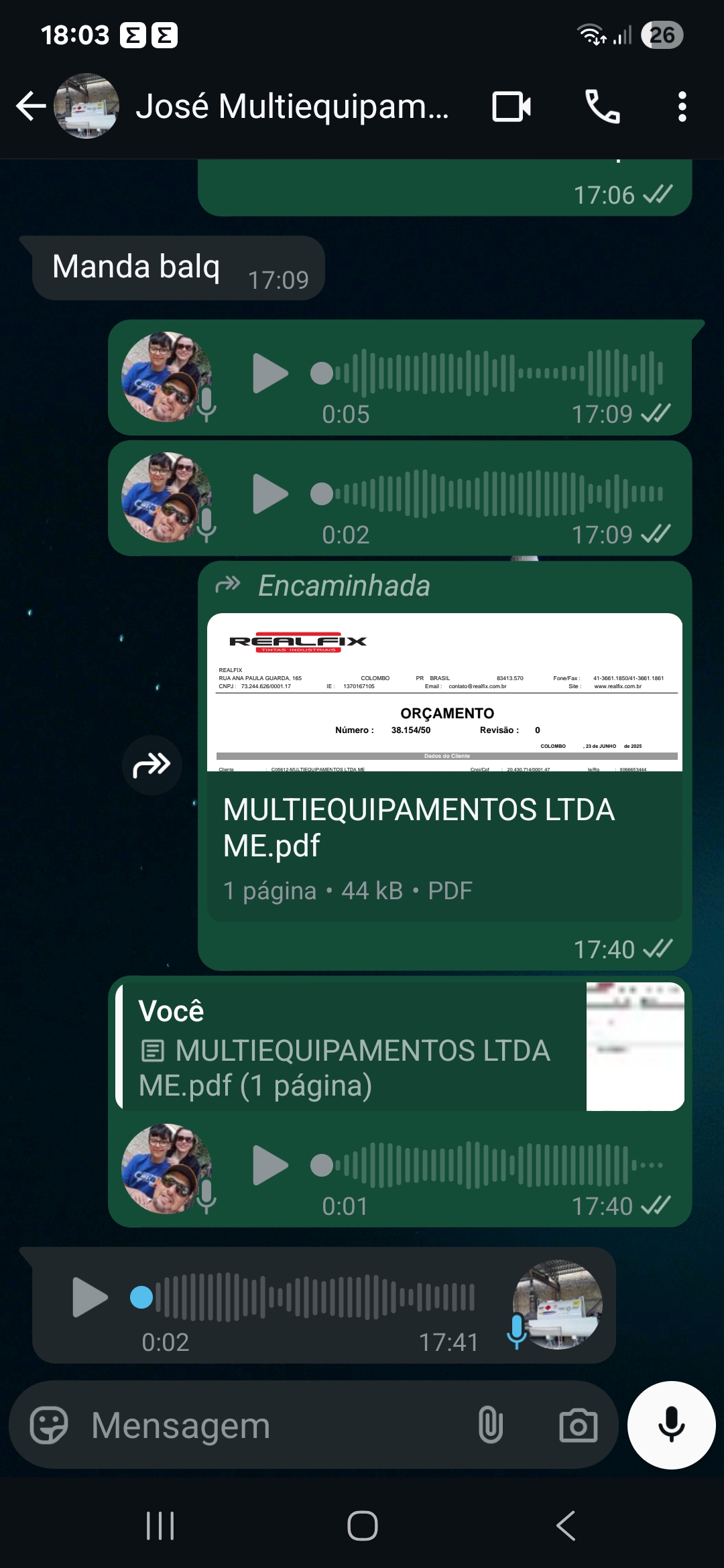Screen dimensions: 724x1568
Task: Play the 0:01 voice message
Action: (x=269, y=1165)
